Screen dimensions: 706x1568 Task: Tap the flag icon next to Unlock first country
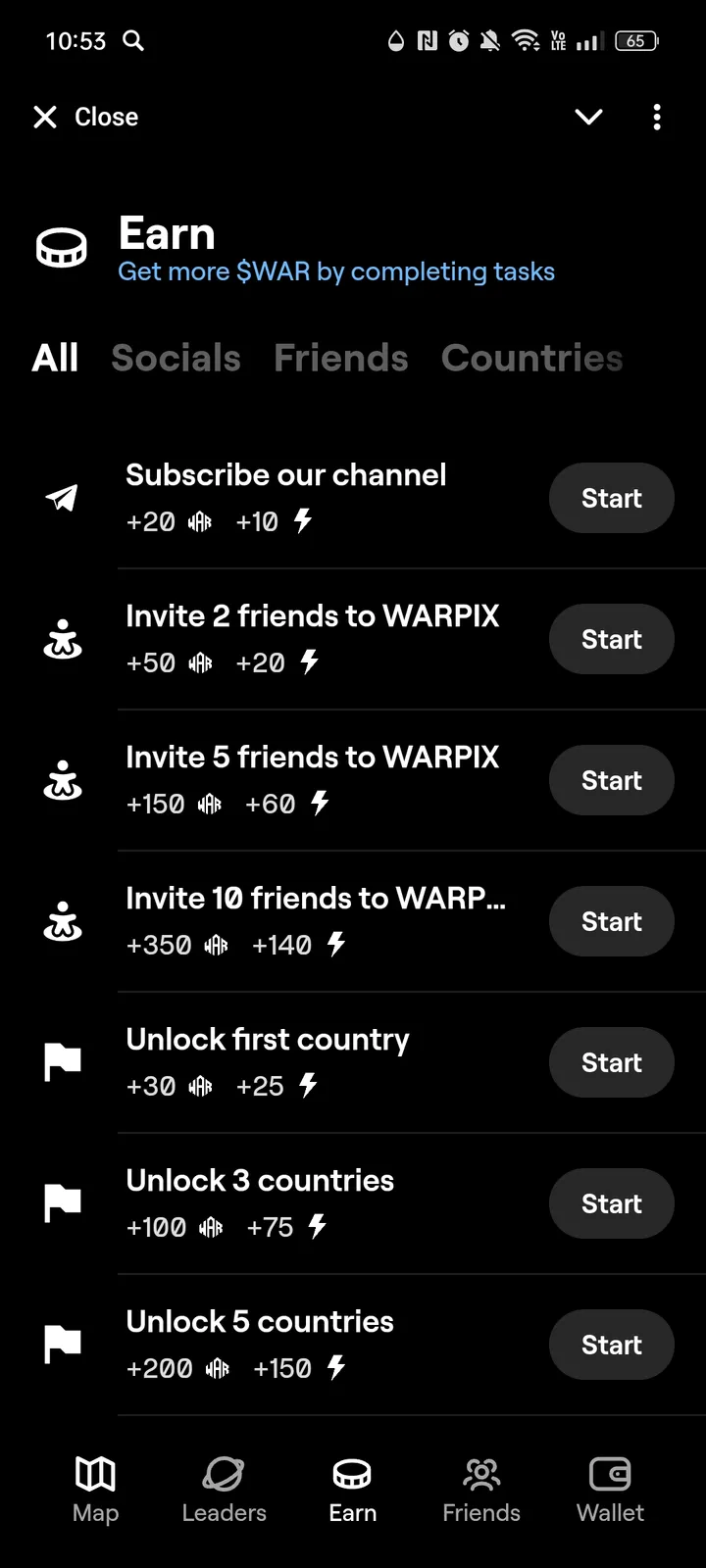coord(62,1061)
